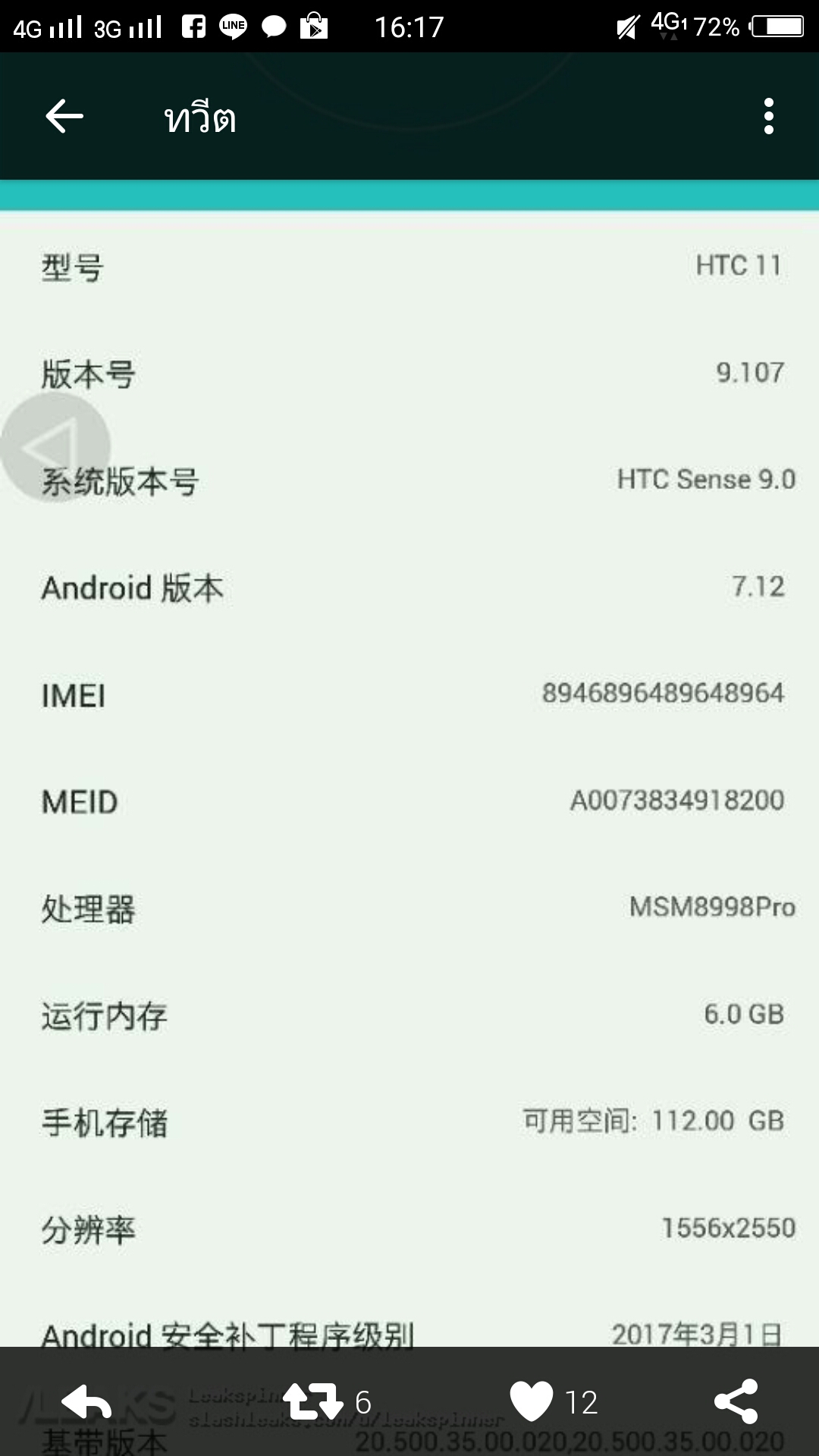Open the overflow menu
This screenshot has height=1456, width=819.
pyautogui.click(x=769, y=117)
